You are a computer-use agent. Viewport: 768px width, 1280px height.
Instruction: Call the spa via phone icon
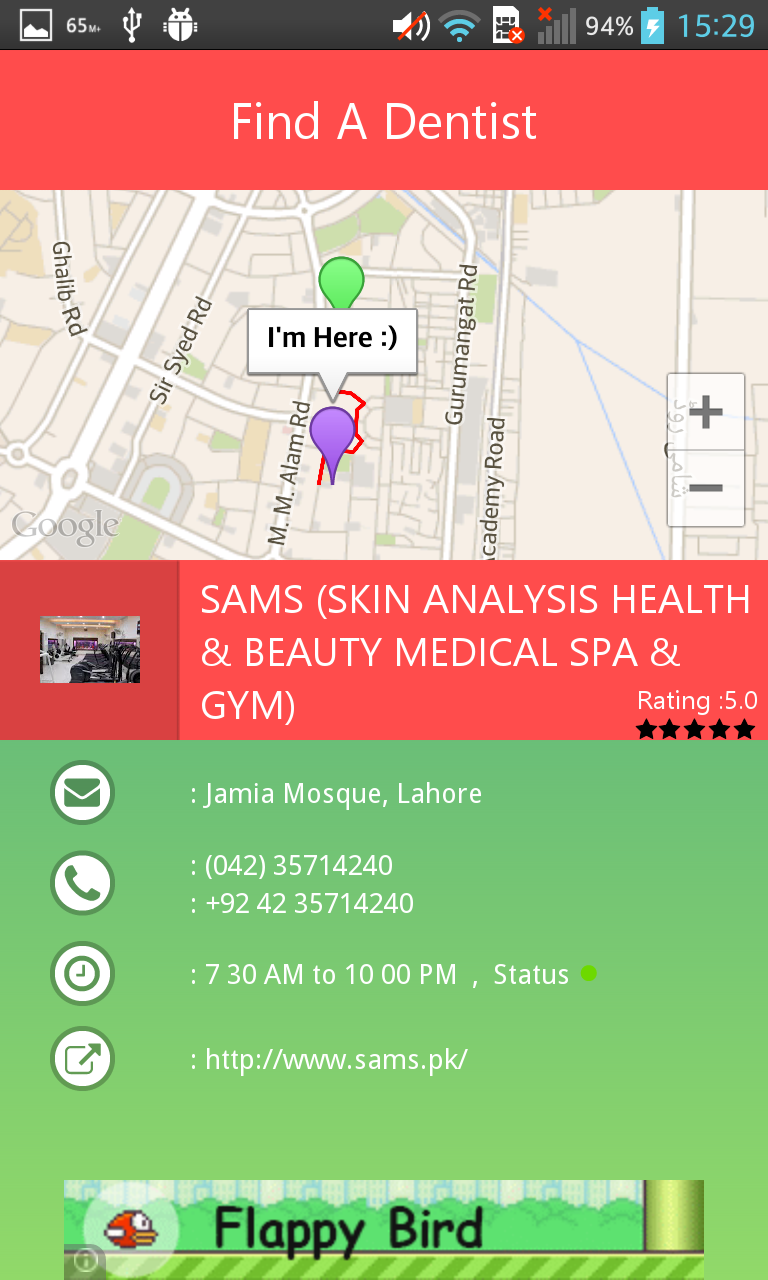[x=82, y=883]
